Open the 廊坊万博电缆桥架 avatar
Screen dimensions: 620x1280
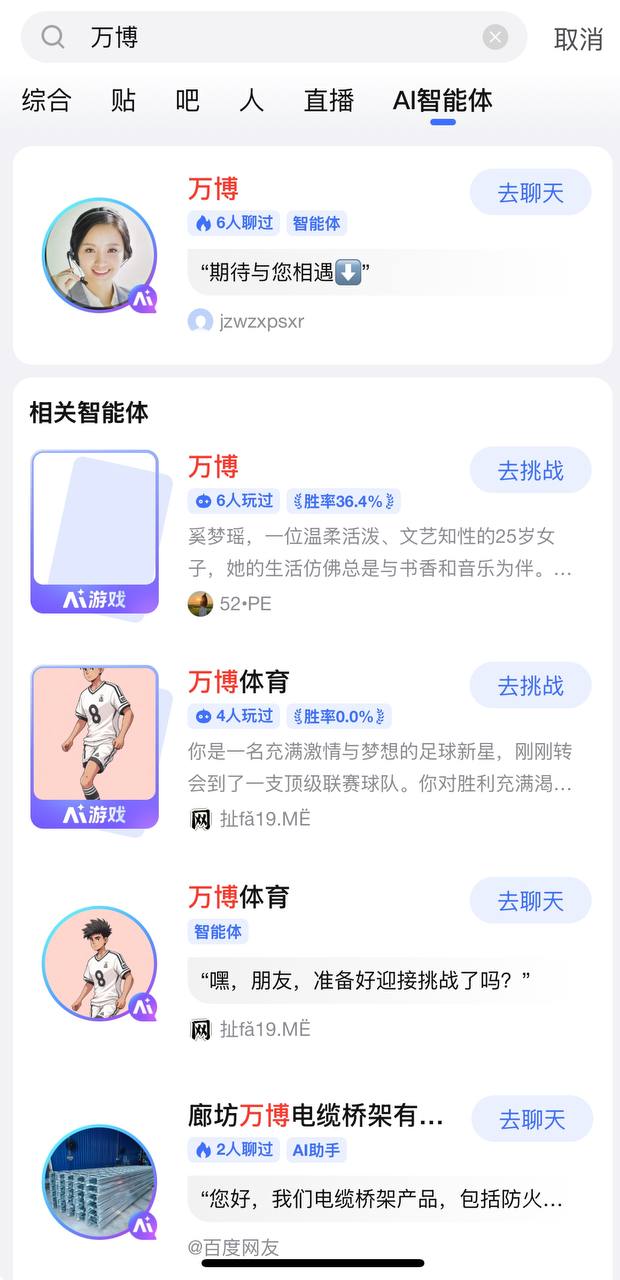click(99, 1182)
